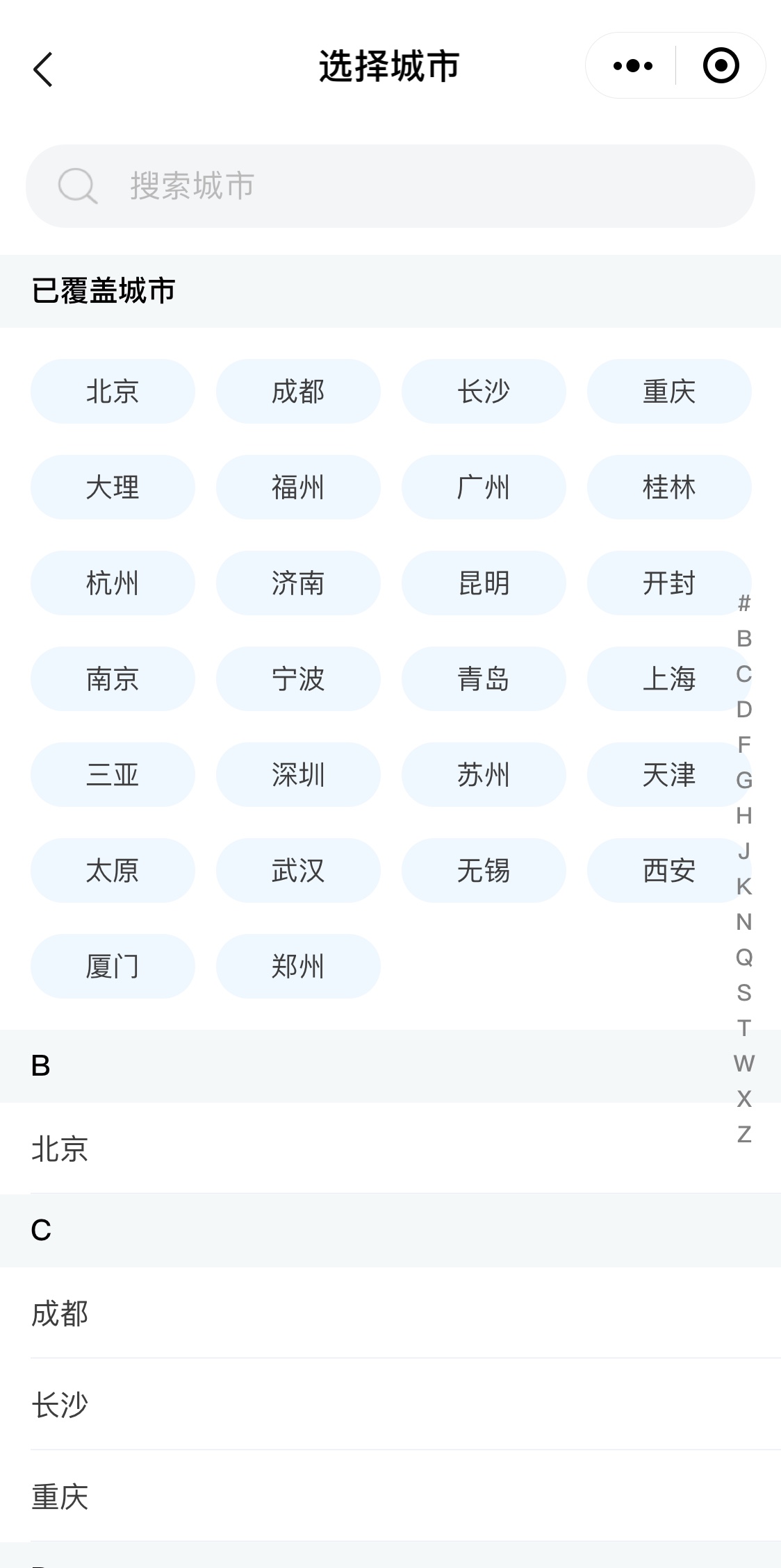Pick the 郑州 city chip
Viewport: 781px width, 1568px height.
click(x=298, y=967)
